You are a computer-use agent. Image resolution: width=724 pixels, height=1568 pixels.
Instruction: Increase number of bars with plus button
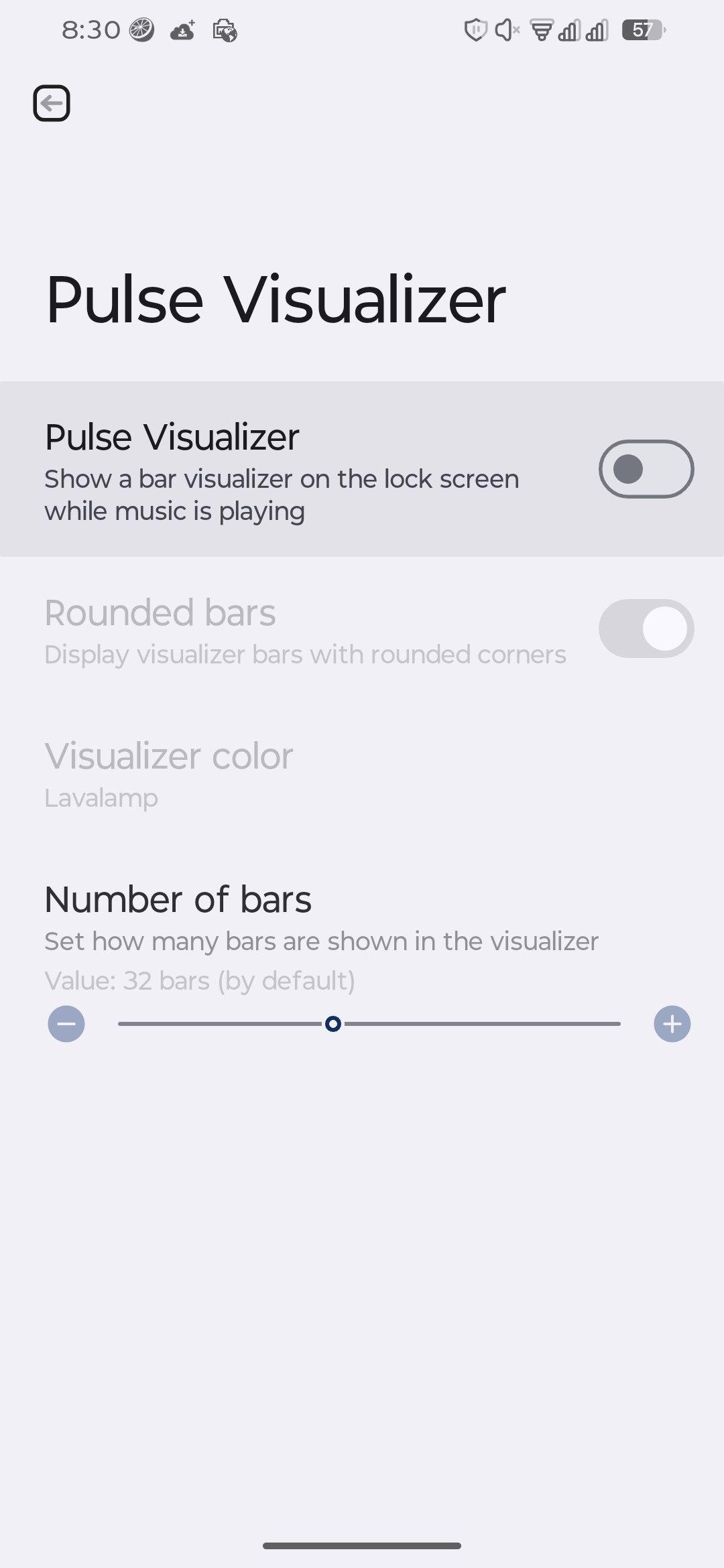(672, 1024)
